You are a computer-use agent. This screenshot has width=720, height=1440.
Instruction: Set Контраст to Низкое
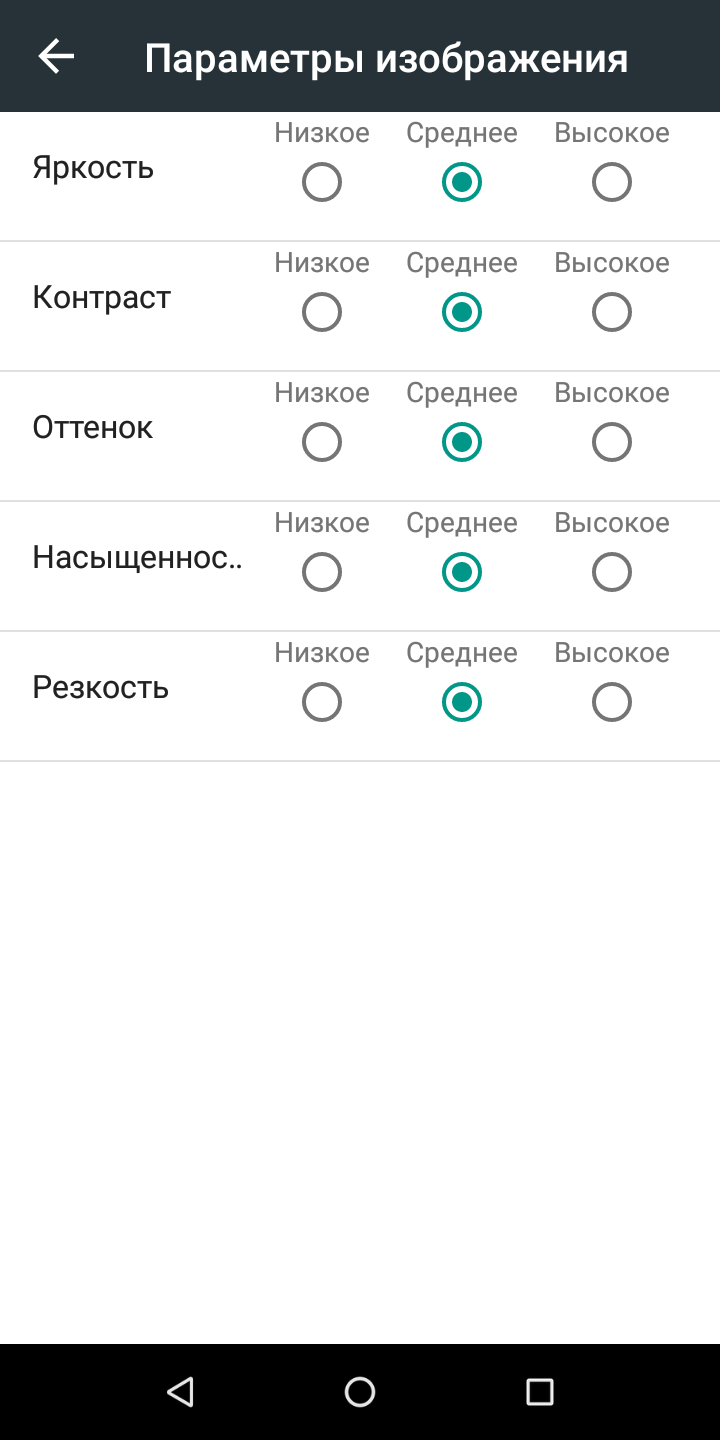pos(322,313)
